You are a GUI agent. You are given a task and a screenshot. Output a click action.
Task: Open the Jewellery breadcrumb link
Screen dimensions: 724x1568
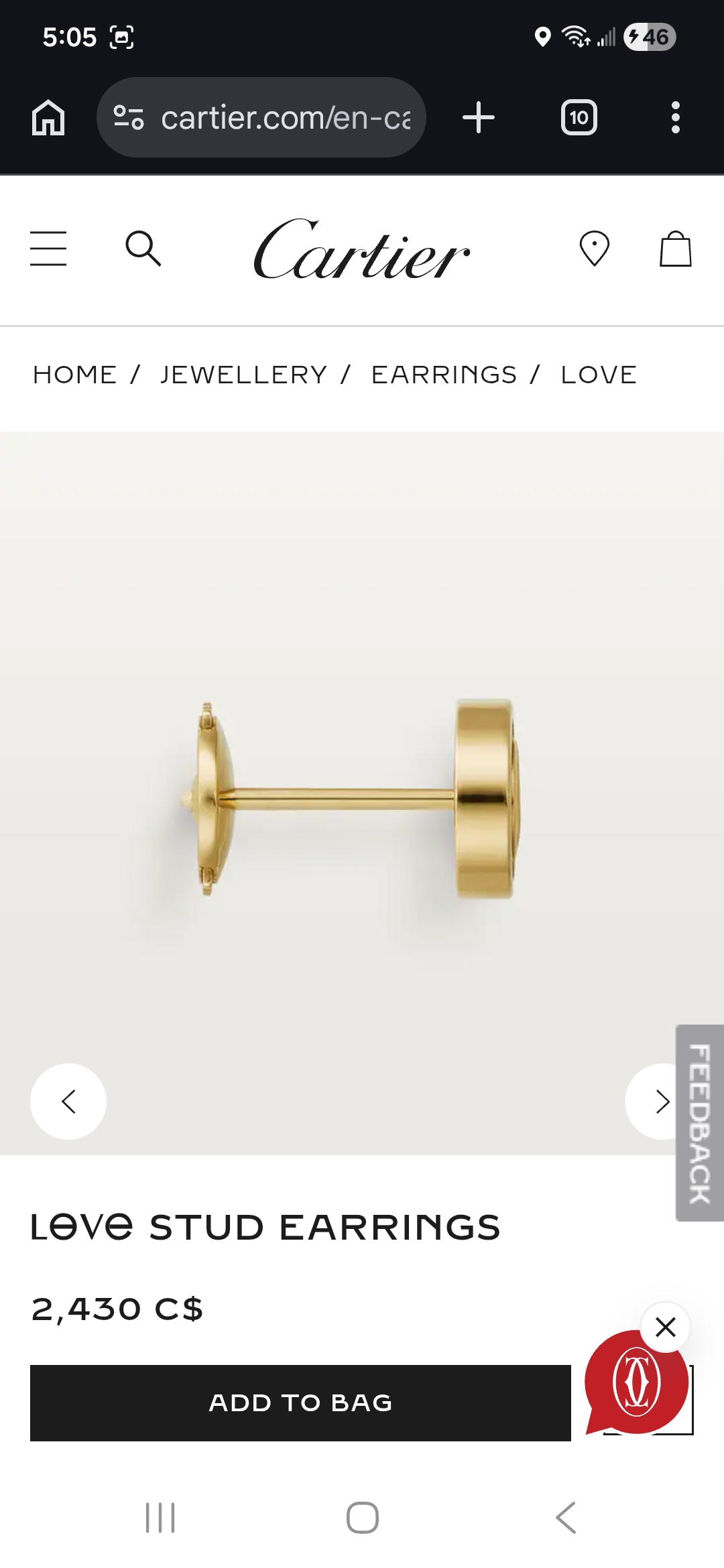click(x=243, y=375)
